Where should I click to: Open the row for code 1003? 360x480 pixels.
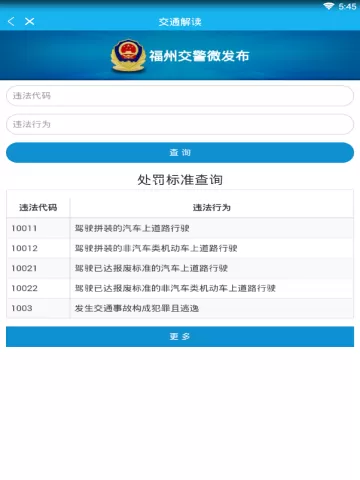pyautogui.click(x=180, y=308)
